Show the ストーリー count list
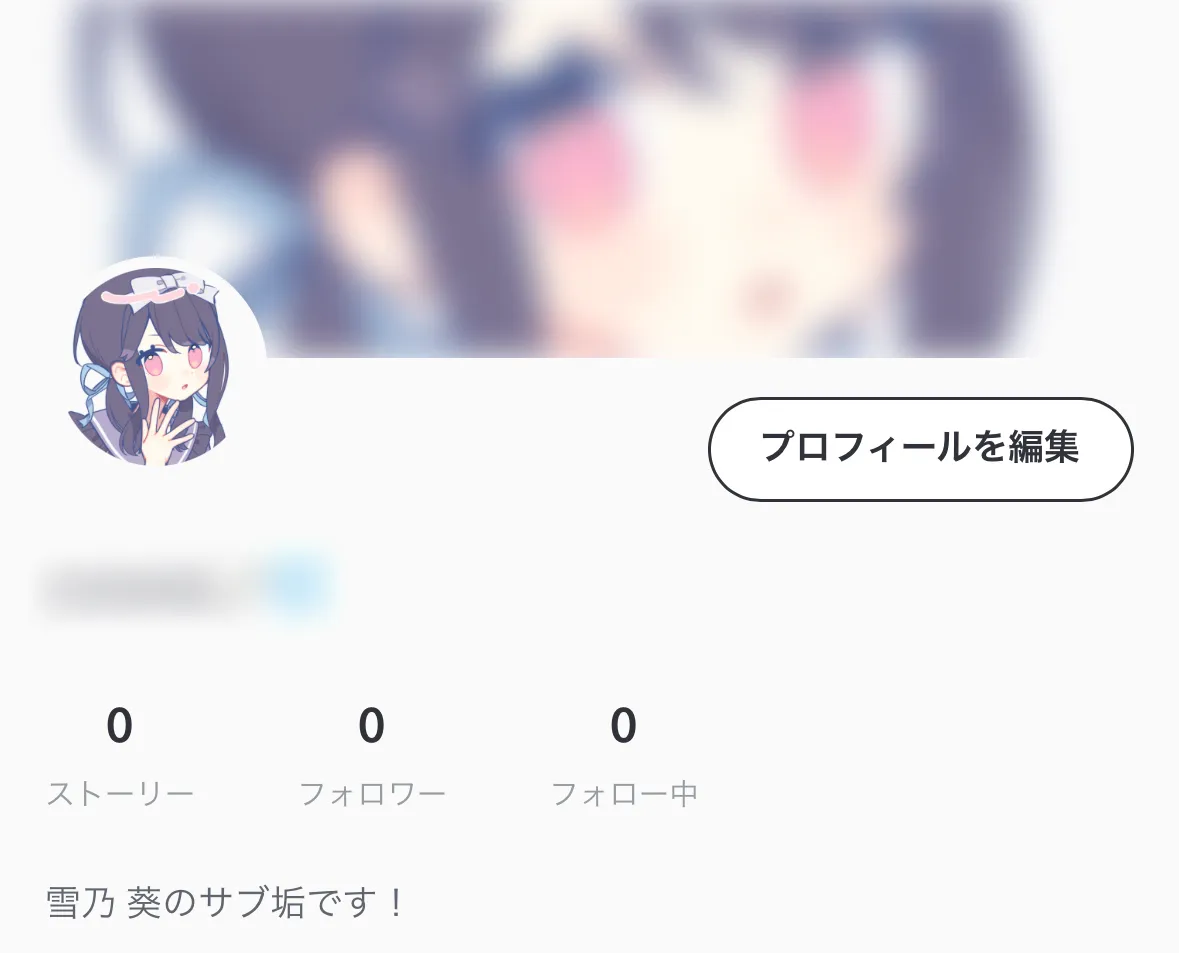The width and height of the screenshot is (1179, 953). coord(120,756)
